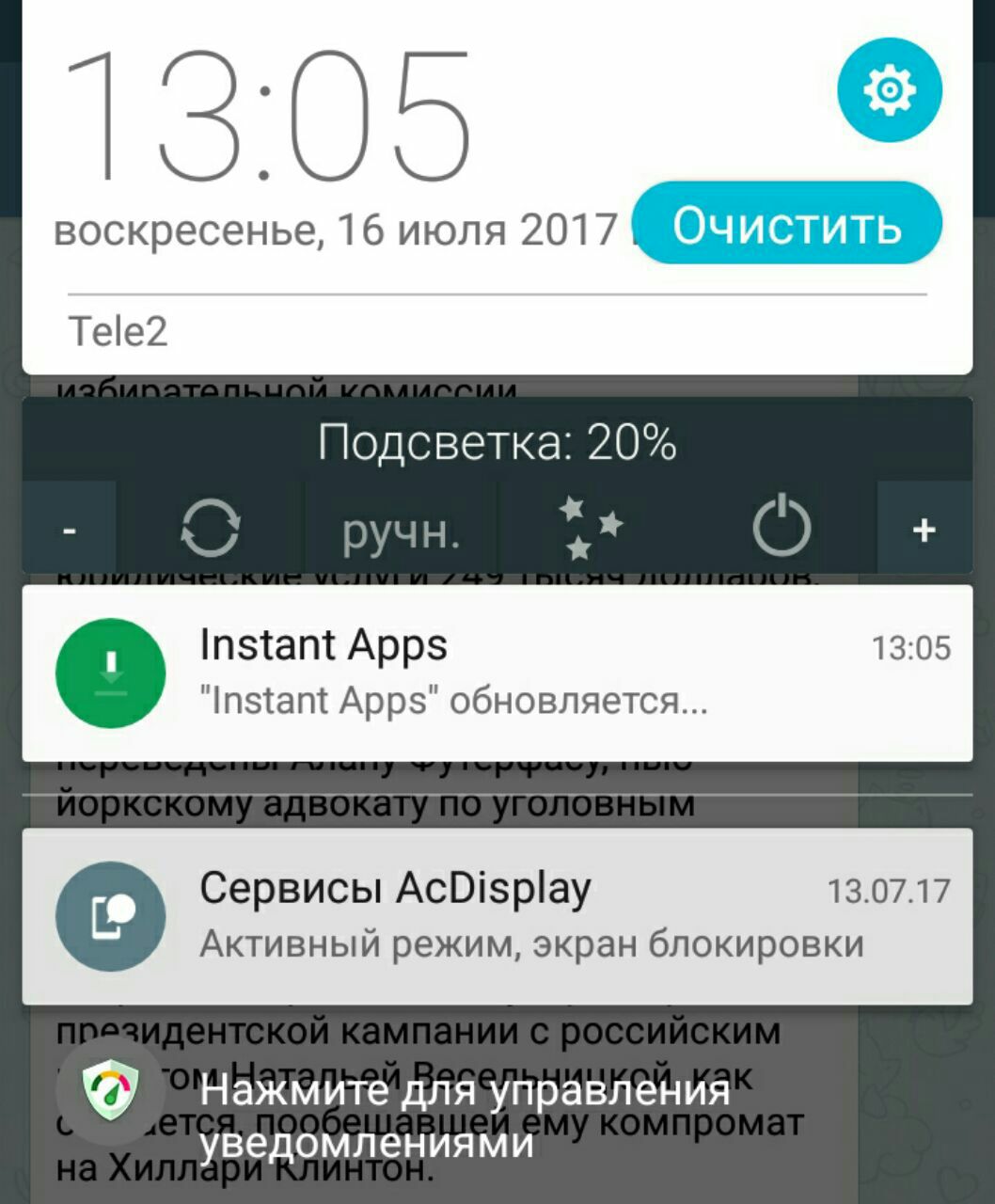Image resolution: width=995 pixels, height=1204 pixels.
Task: Increase backlight with the plus button
Action: [924, 529]
